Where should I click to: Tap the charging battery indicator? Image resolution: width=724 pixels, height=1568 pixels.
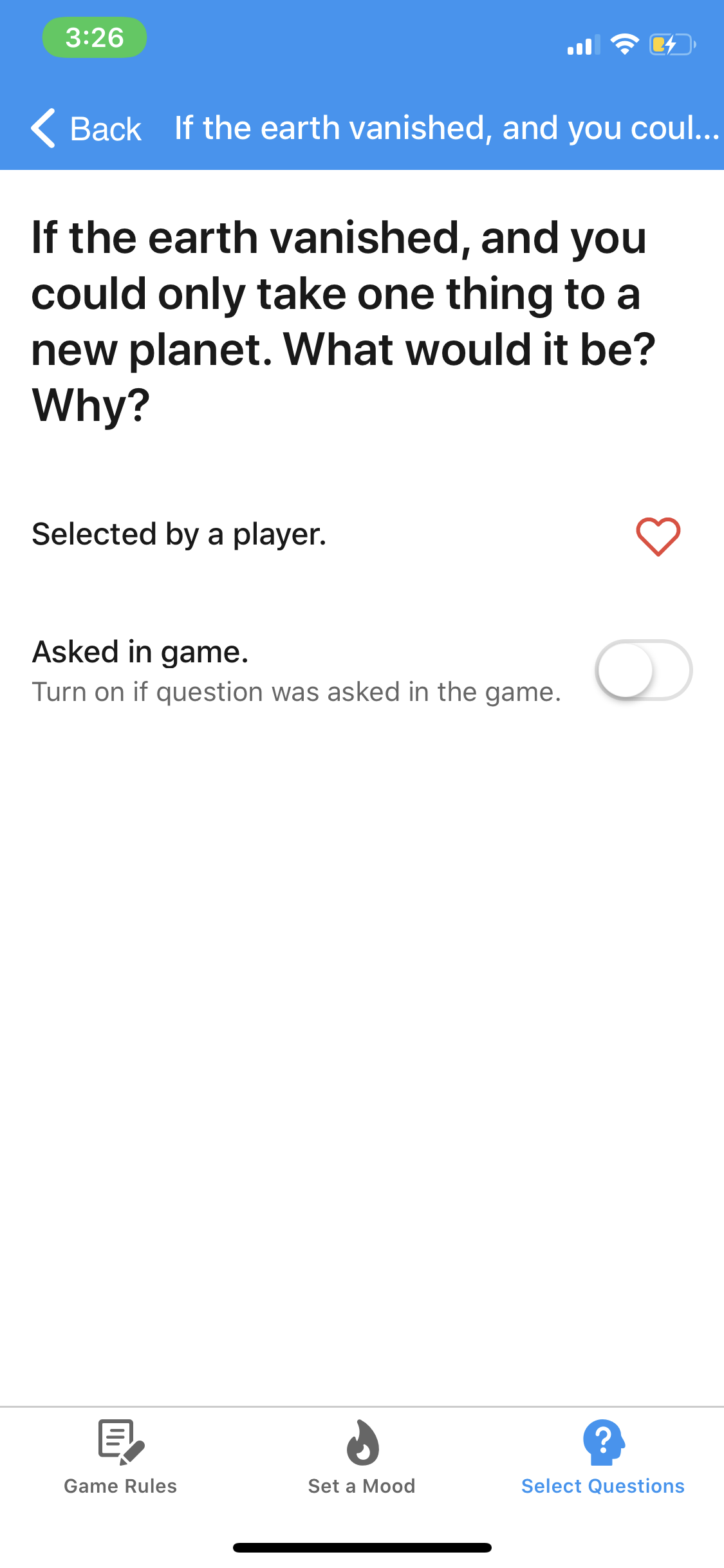[670, 44]
